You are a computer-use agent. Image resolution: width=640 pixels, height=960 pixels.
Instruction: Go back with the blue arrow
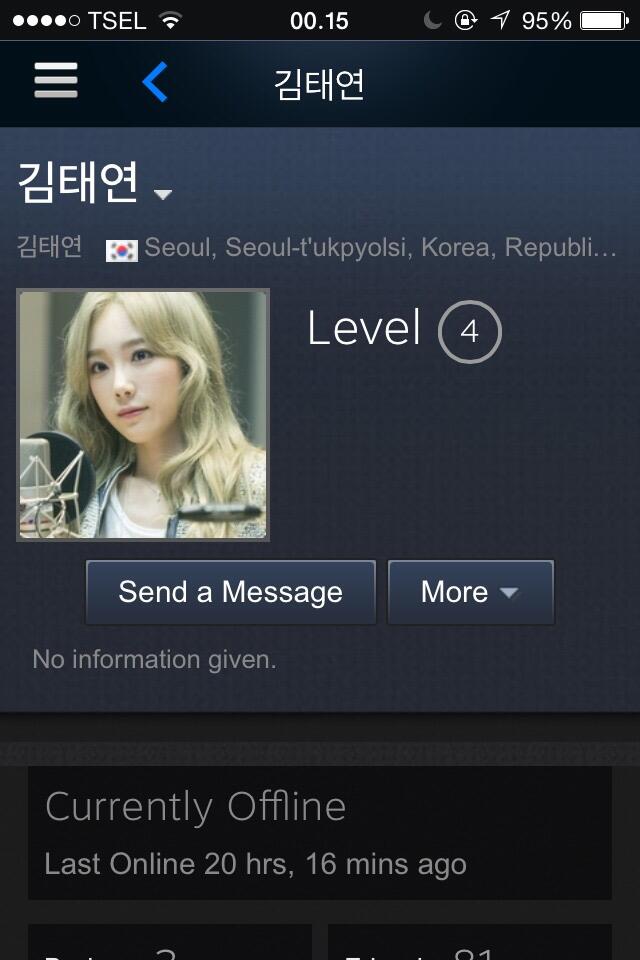(155, 82)
